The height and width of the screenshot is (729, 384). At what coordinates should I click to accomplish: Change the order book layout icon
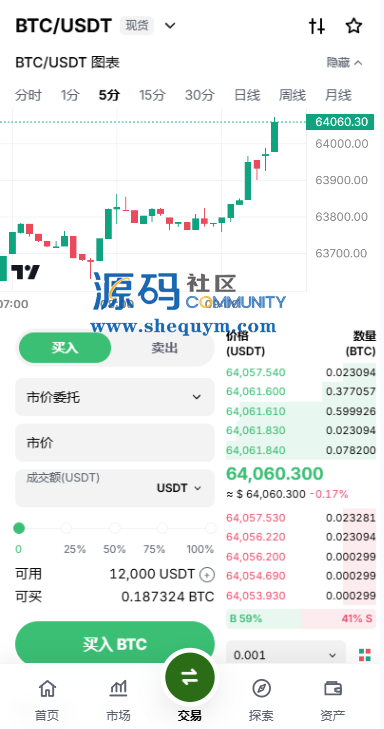[365, 655]
